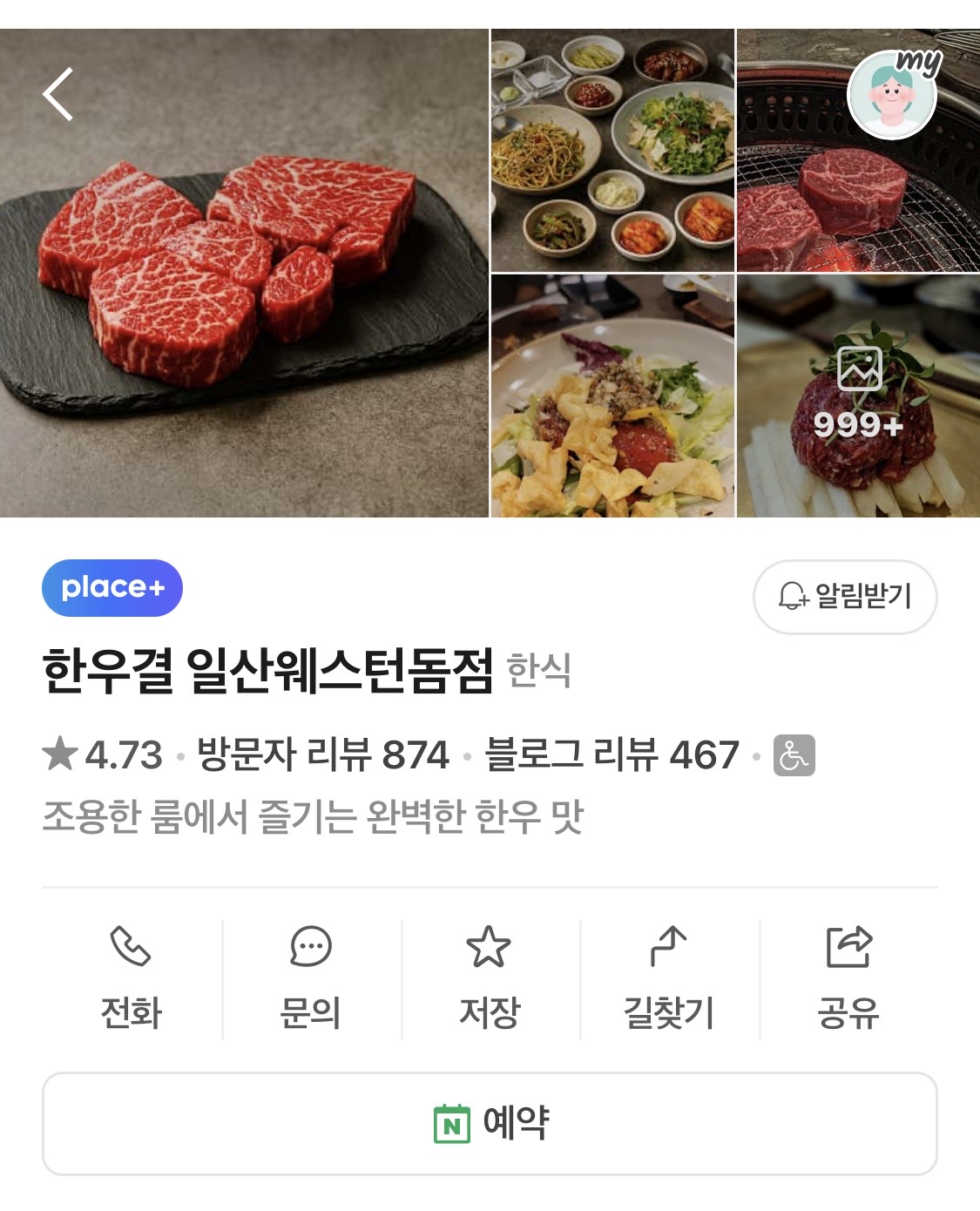Viewport: 980px width, 1211px height.
Task: Tap the 알림받기 notification button
Action: [x=844, y=597]
